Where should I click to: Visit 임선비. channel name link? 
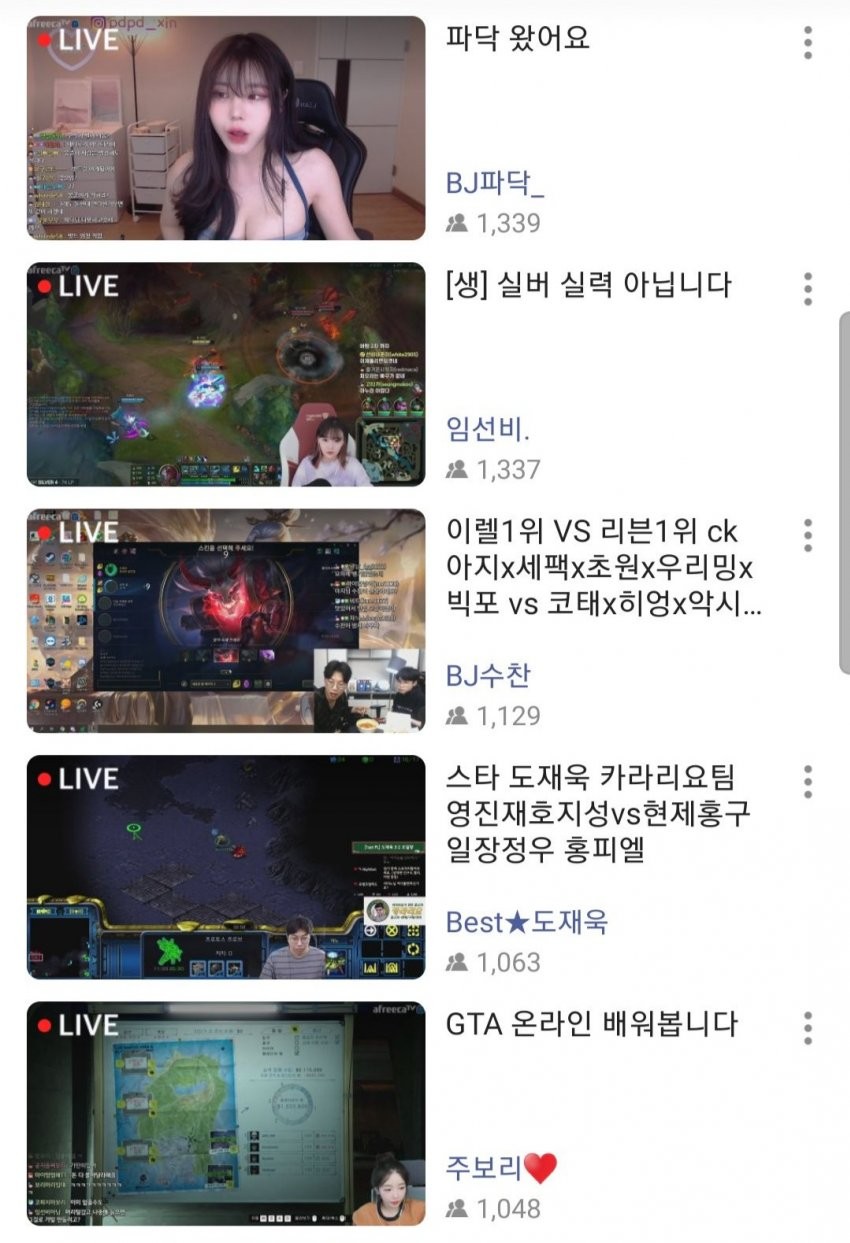point(488,430)
